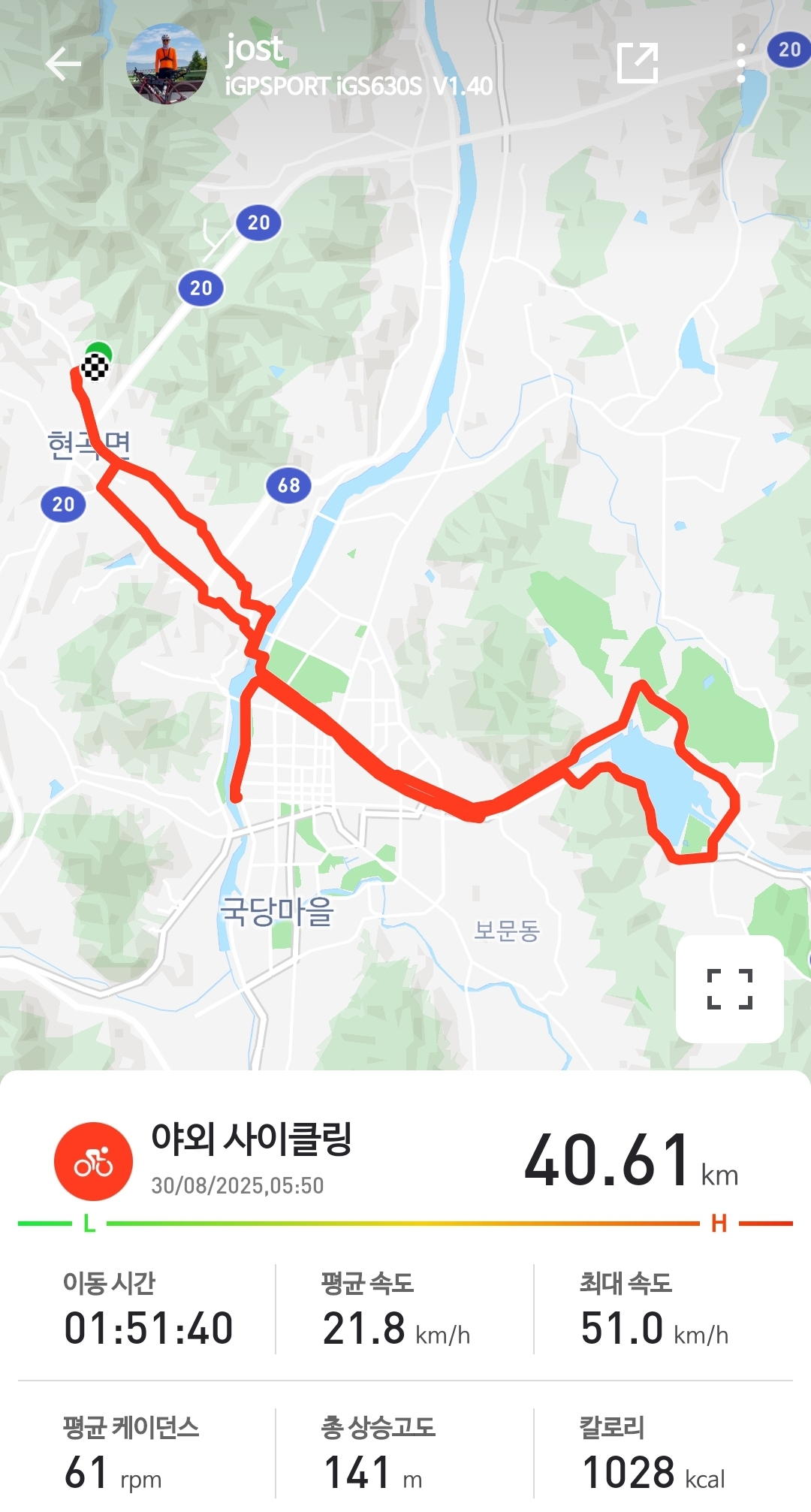Share this cycling activity

point(637,64)
